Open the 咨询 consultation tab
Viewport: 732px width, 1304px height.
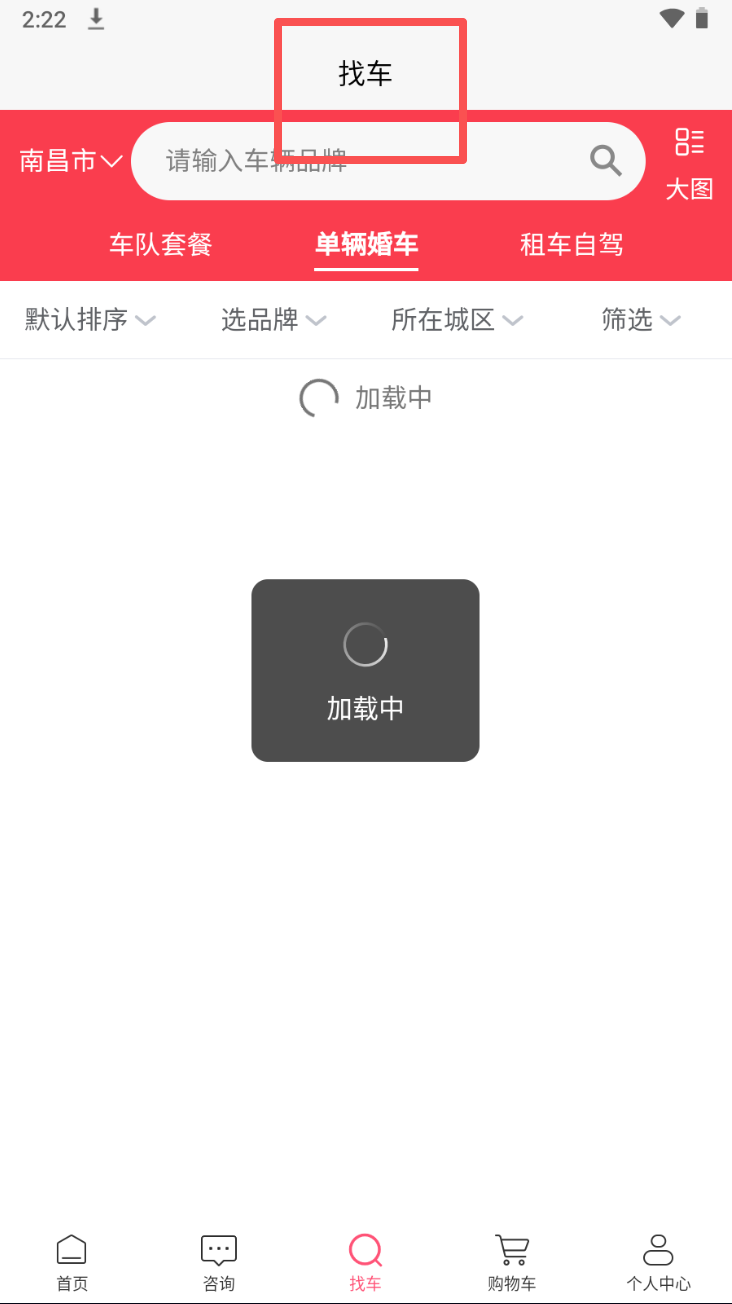click(219, 1263)
